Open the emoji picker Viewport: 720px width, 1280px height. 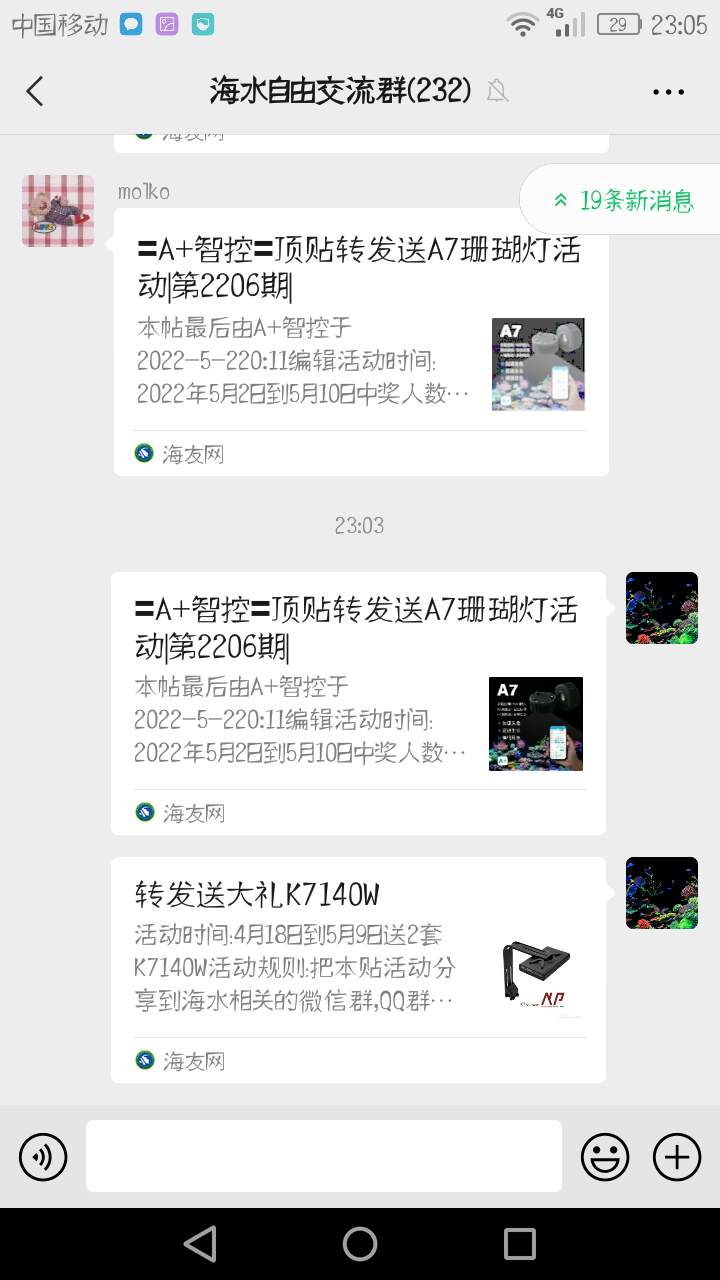tap(605, 1157)
